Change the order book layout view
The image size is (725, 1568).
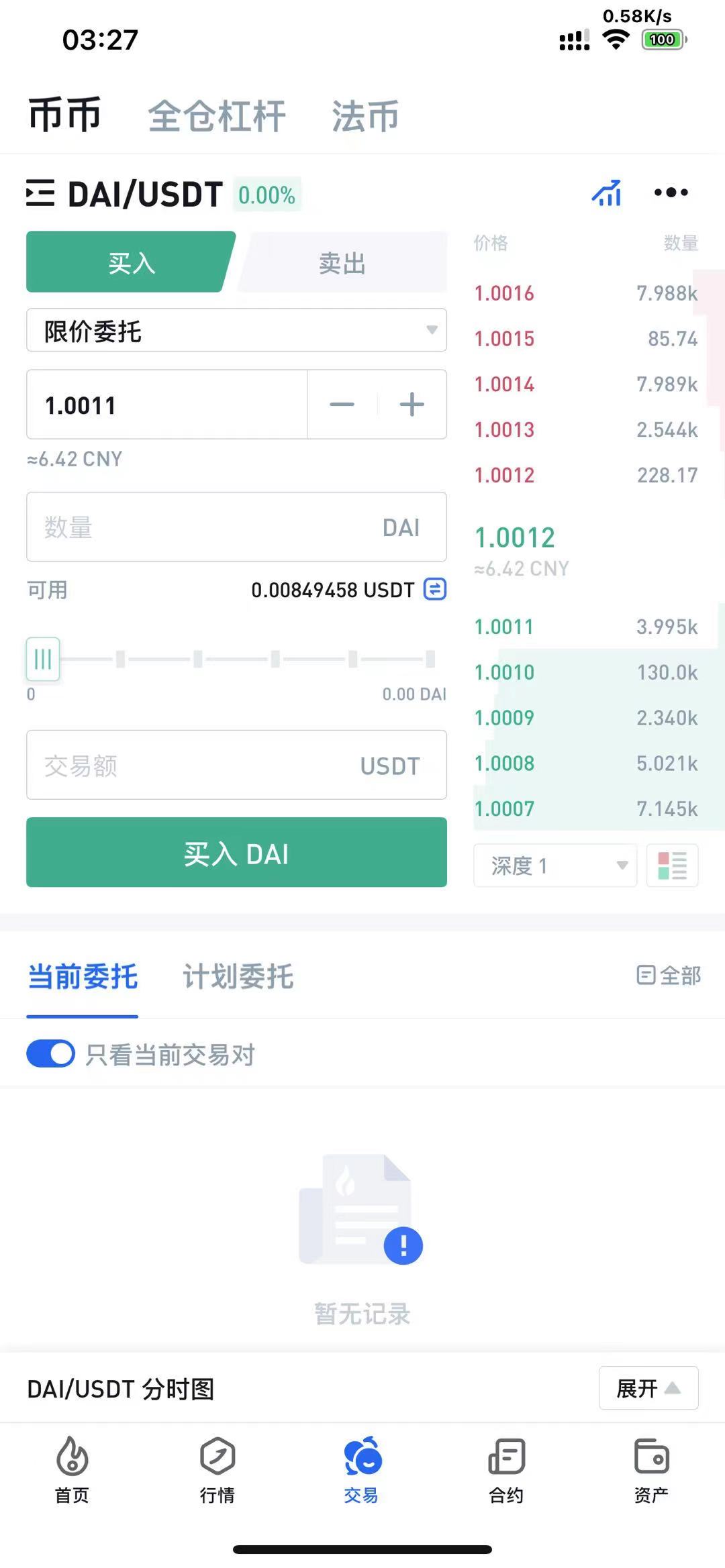coord(672,866)
